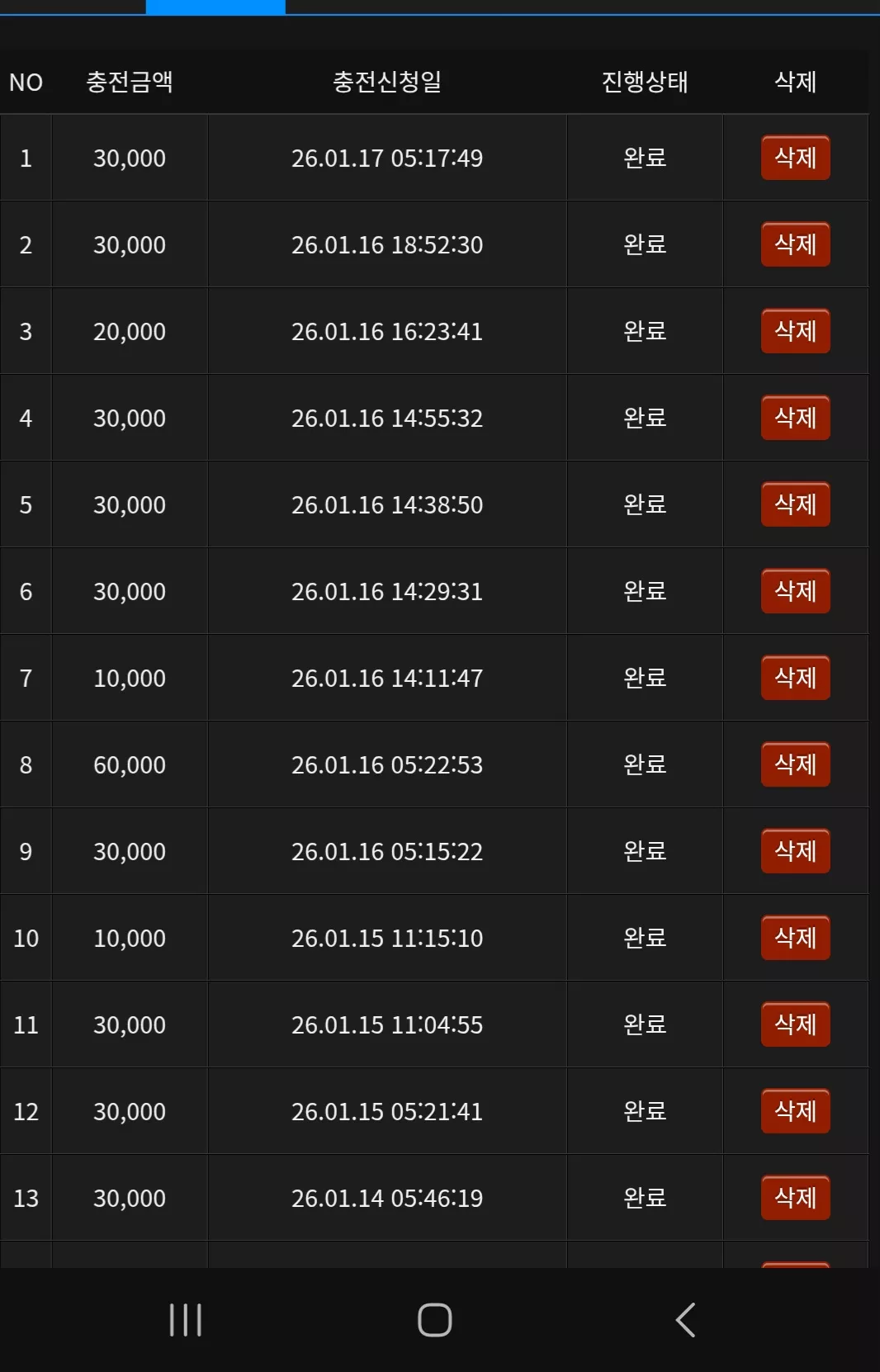The height and width of the screenshot is (1372, 880).
Task: Delete row 10 dated 26.01.15 11:15:10
Action: pyautogui.click(x=795, y=938)
